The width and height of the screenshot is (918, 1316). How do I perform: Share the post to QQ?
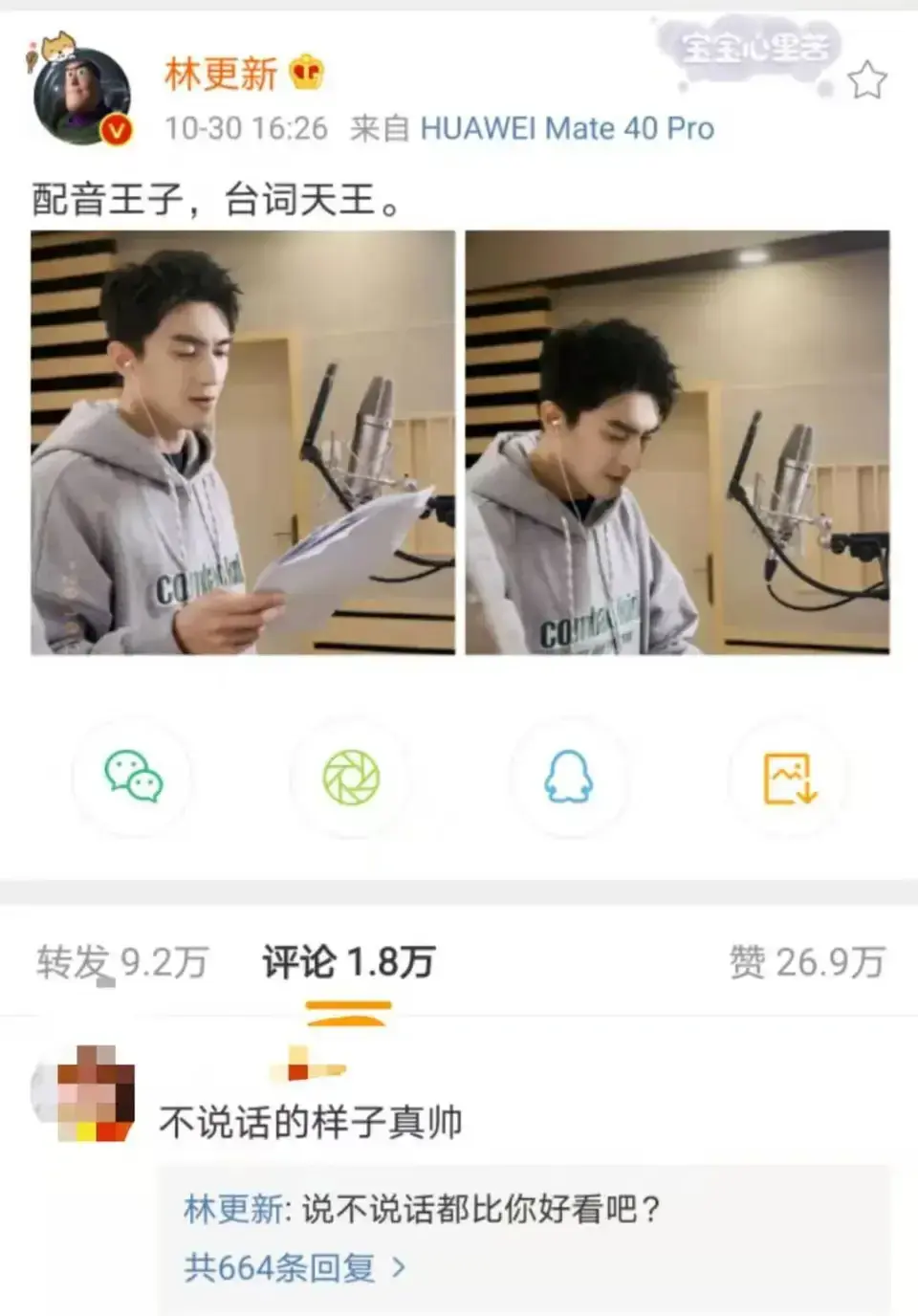[568, 778]
